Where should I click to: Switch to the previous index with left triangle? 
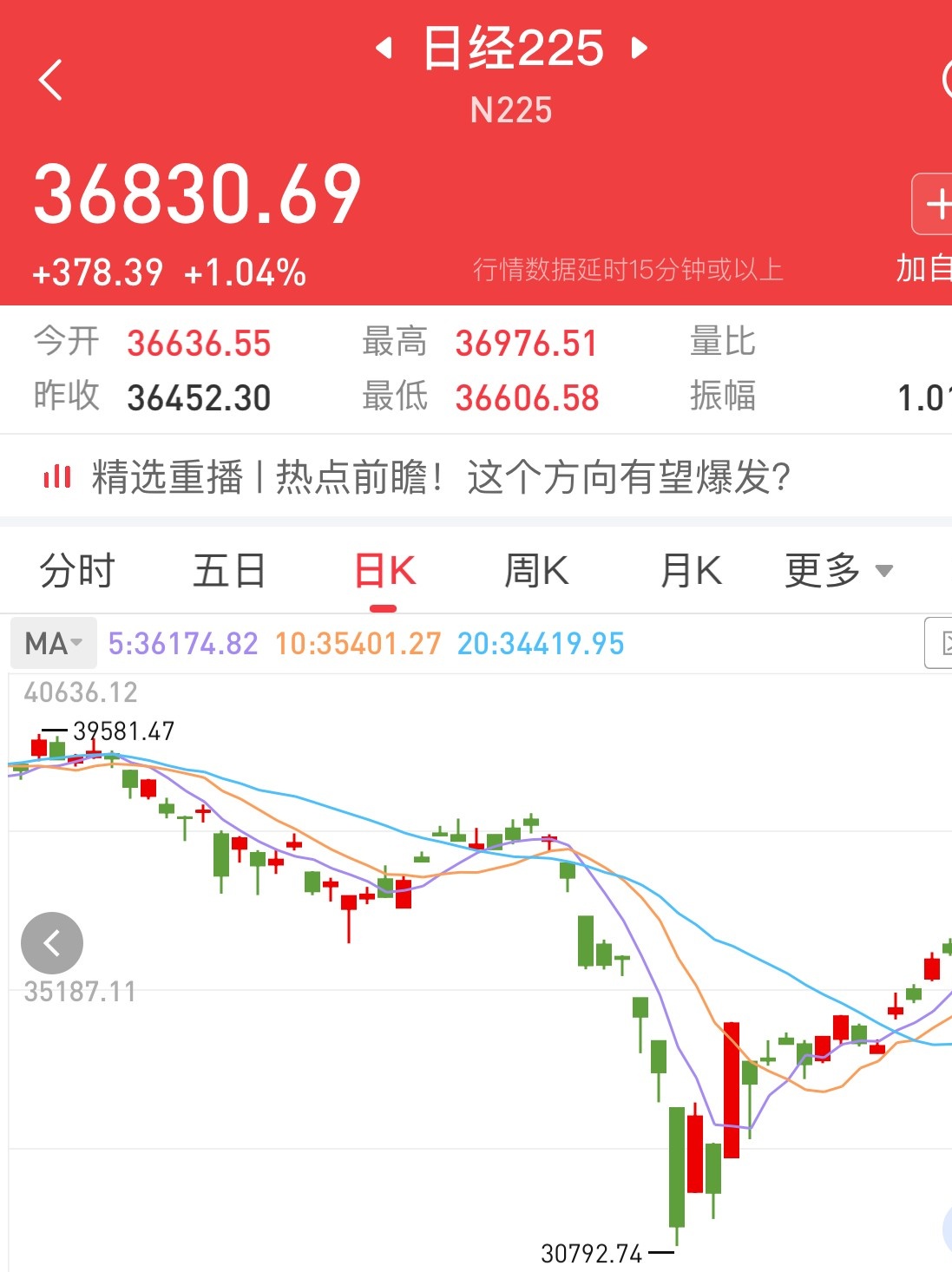(384, 48)
